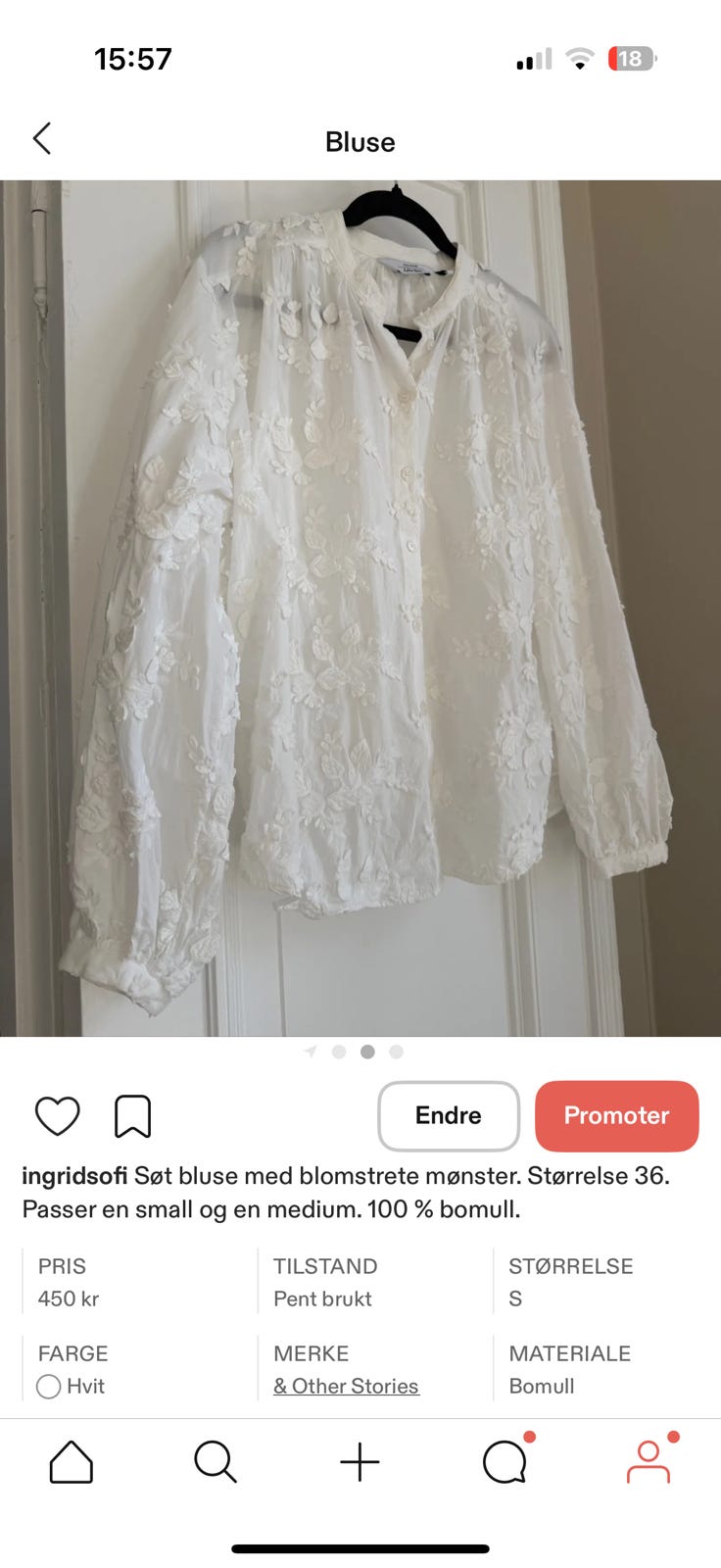
Task: Toggle the second image indicator dot
Action: coord(367,1051)
